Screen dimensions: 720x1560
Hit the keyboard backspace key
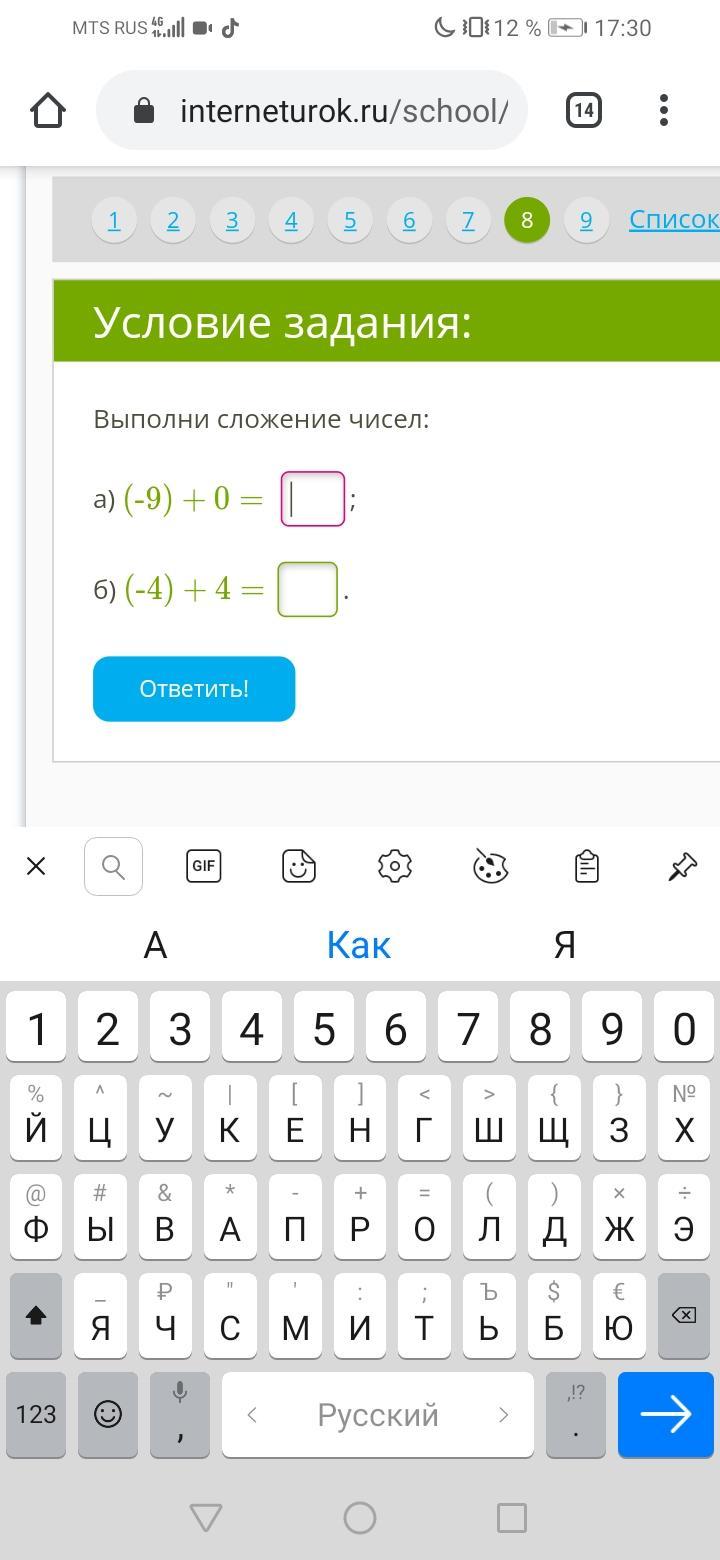coord(684,1315)
